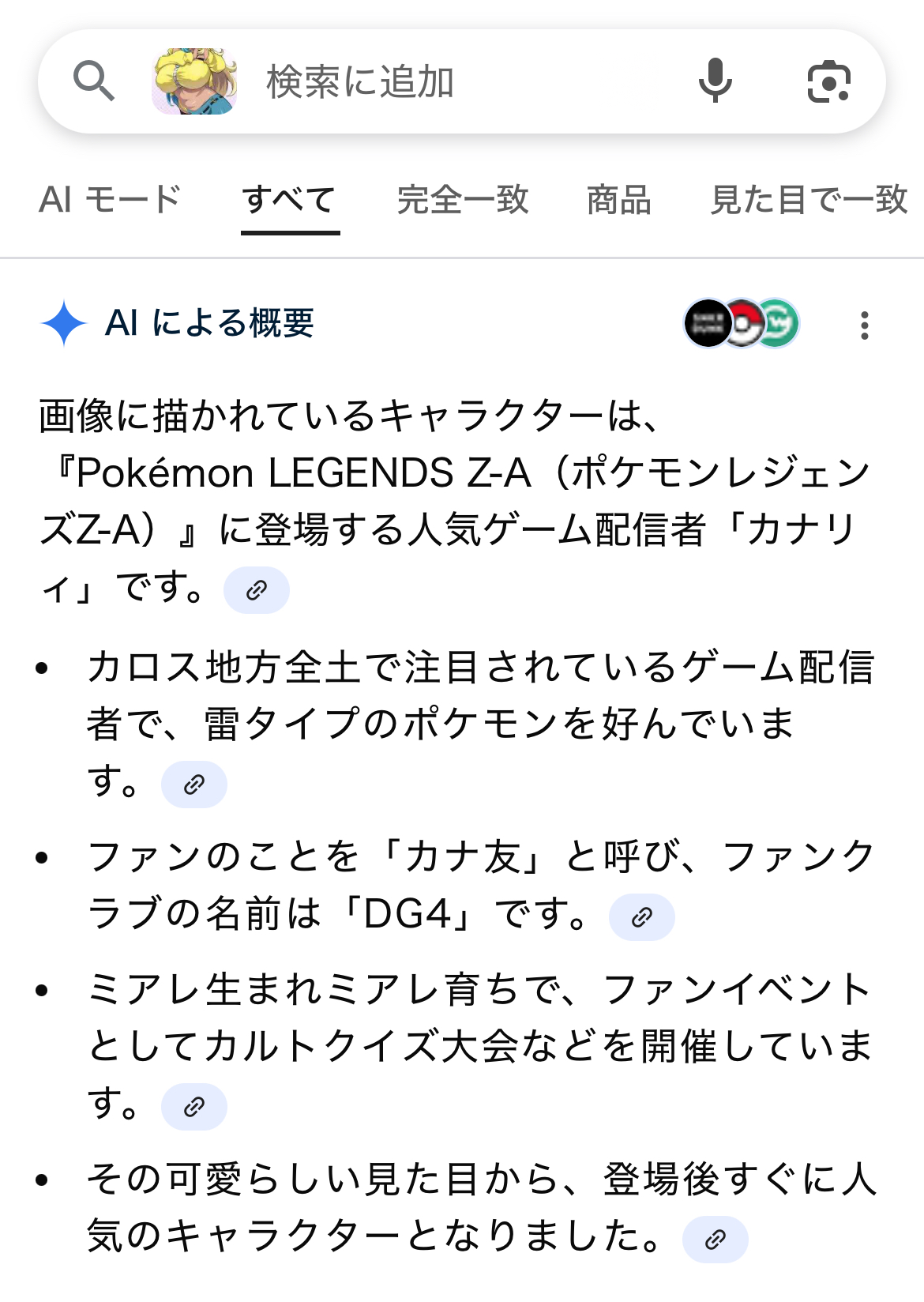The width and height of the screenshot is (924, 1302).
Task: Tap the search magnifier icon
Action: 94,81
